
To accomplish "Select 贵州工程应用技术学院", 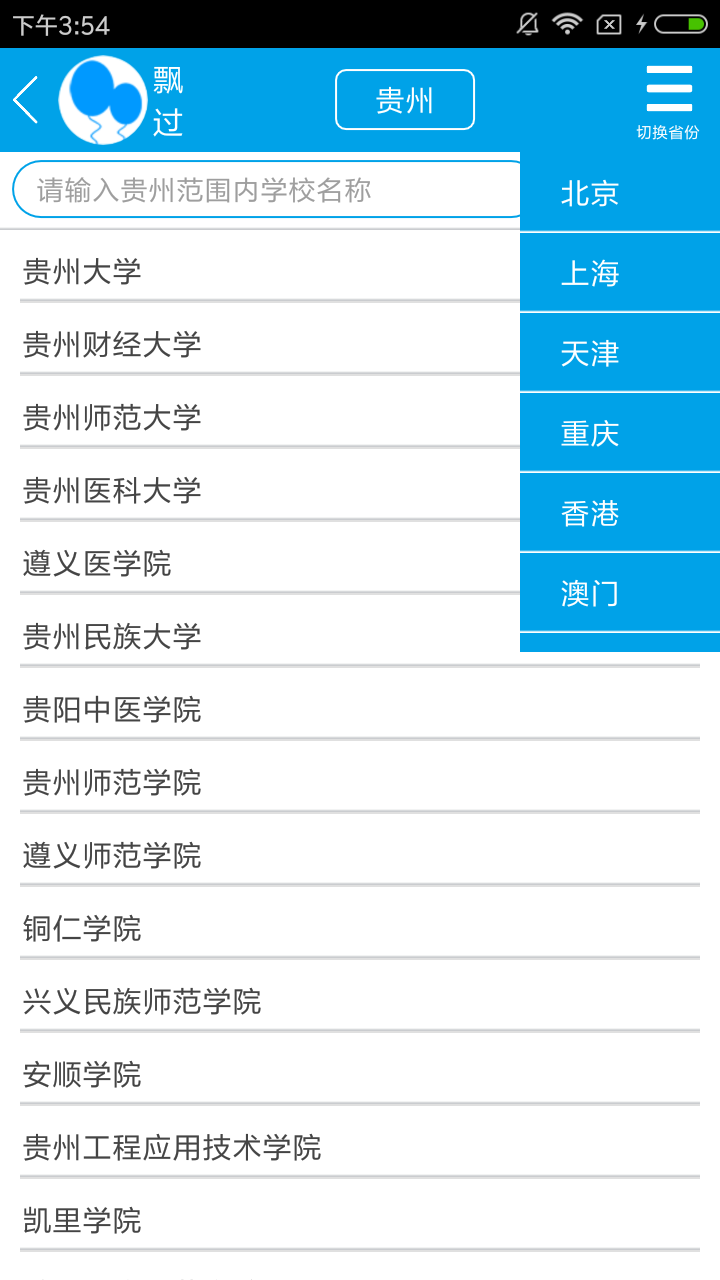I will coord(360,1147).
